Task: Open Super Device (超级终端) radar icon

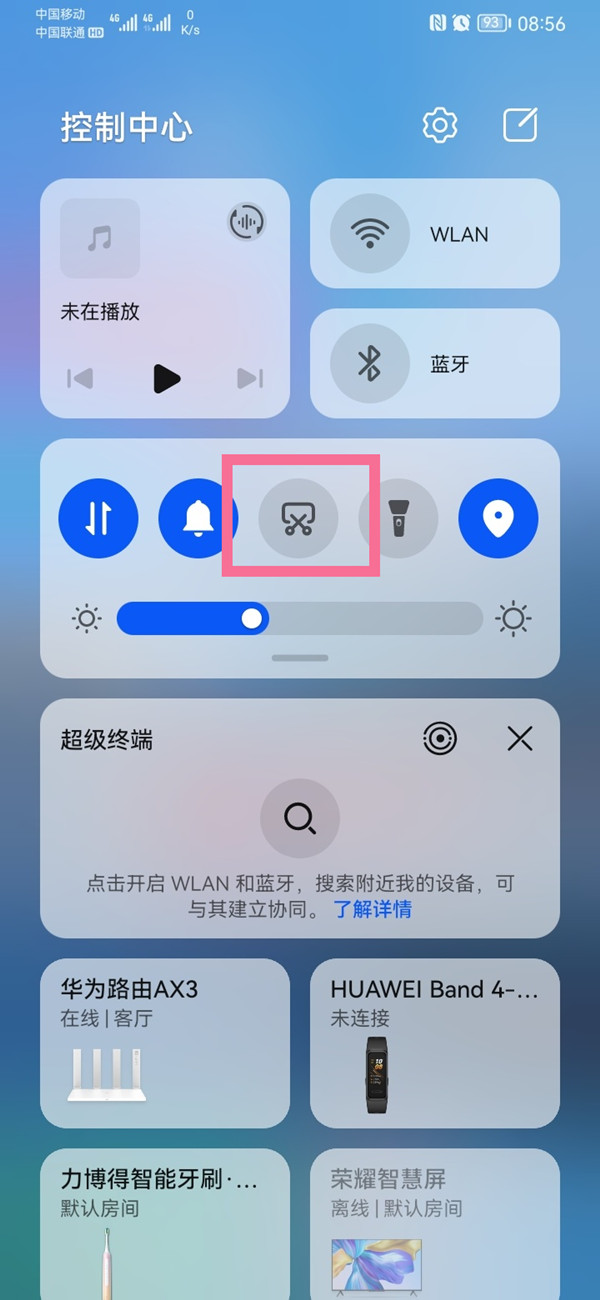Action: (440, 739)
